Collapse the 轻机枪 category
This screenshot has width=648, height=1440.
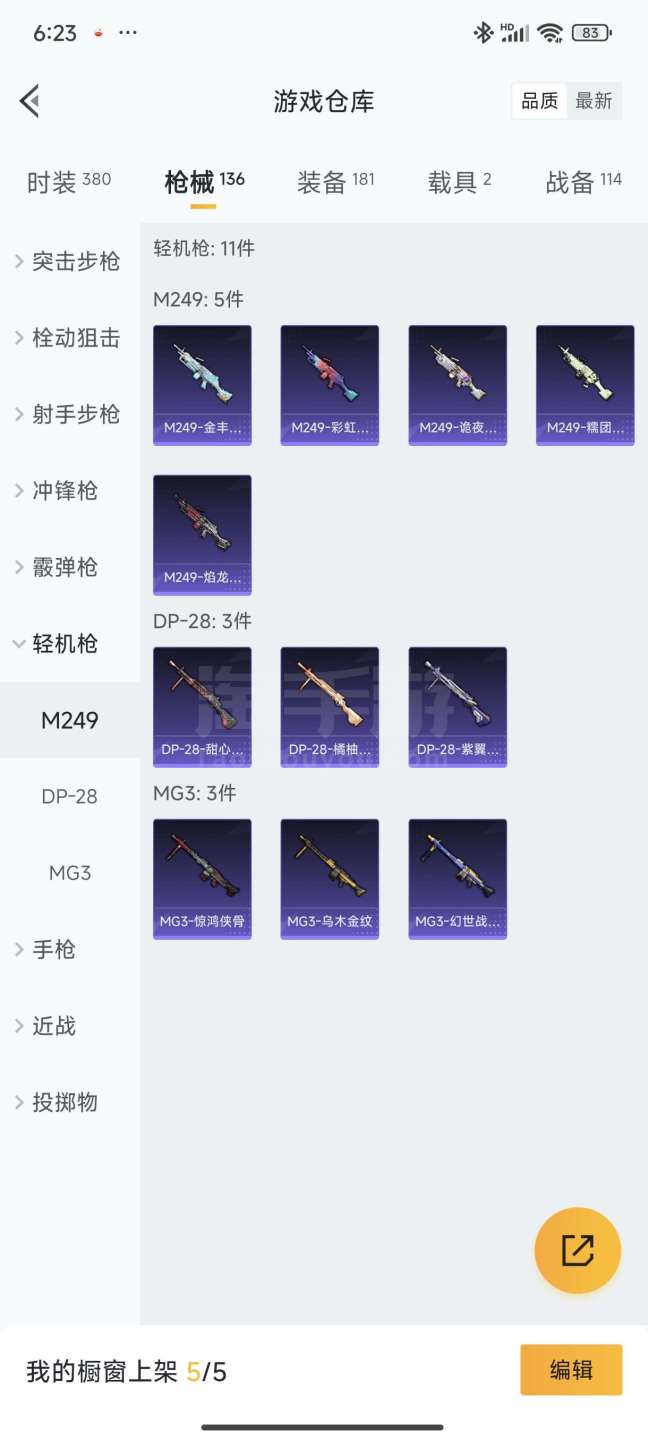coord(68,644)
